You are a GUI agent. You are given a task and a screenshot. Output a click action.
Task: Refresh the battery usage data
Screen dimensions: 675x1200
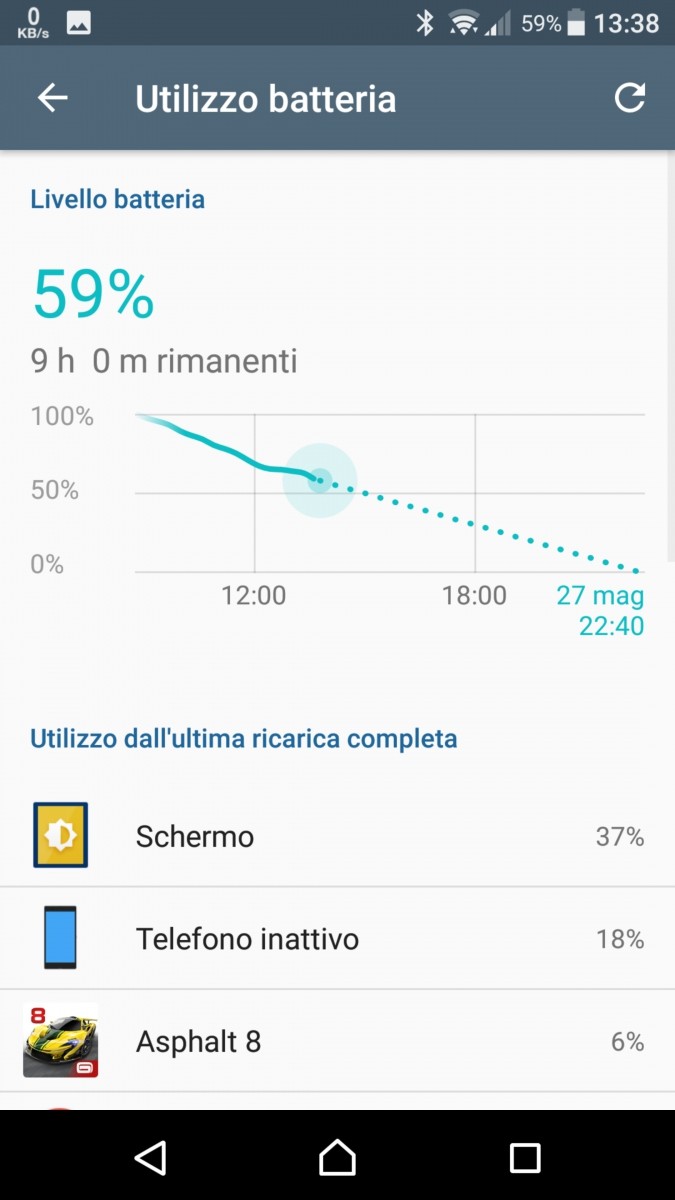[629, 98]
